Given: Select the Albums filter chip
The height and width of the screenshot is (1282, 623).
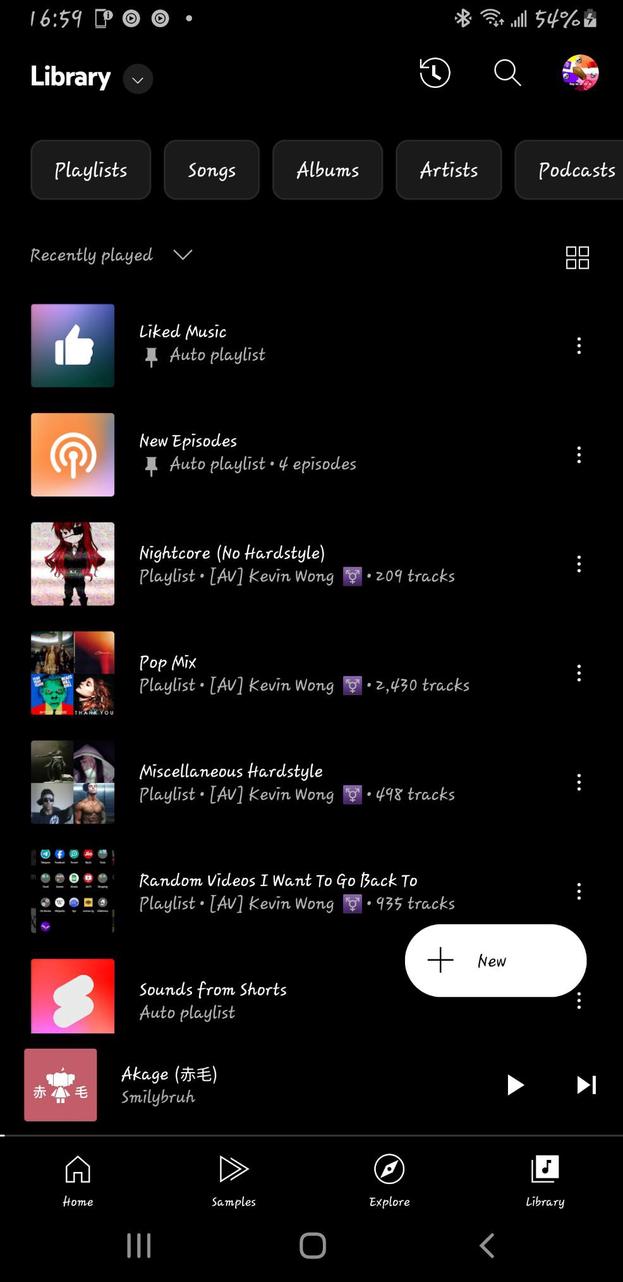Looking at the screenshot, I should pyautogui.click(x=327, y=170).
